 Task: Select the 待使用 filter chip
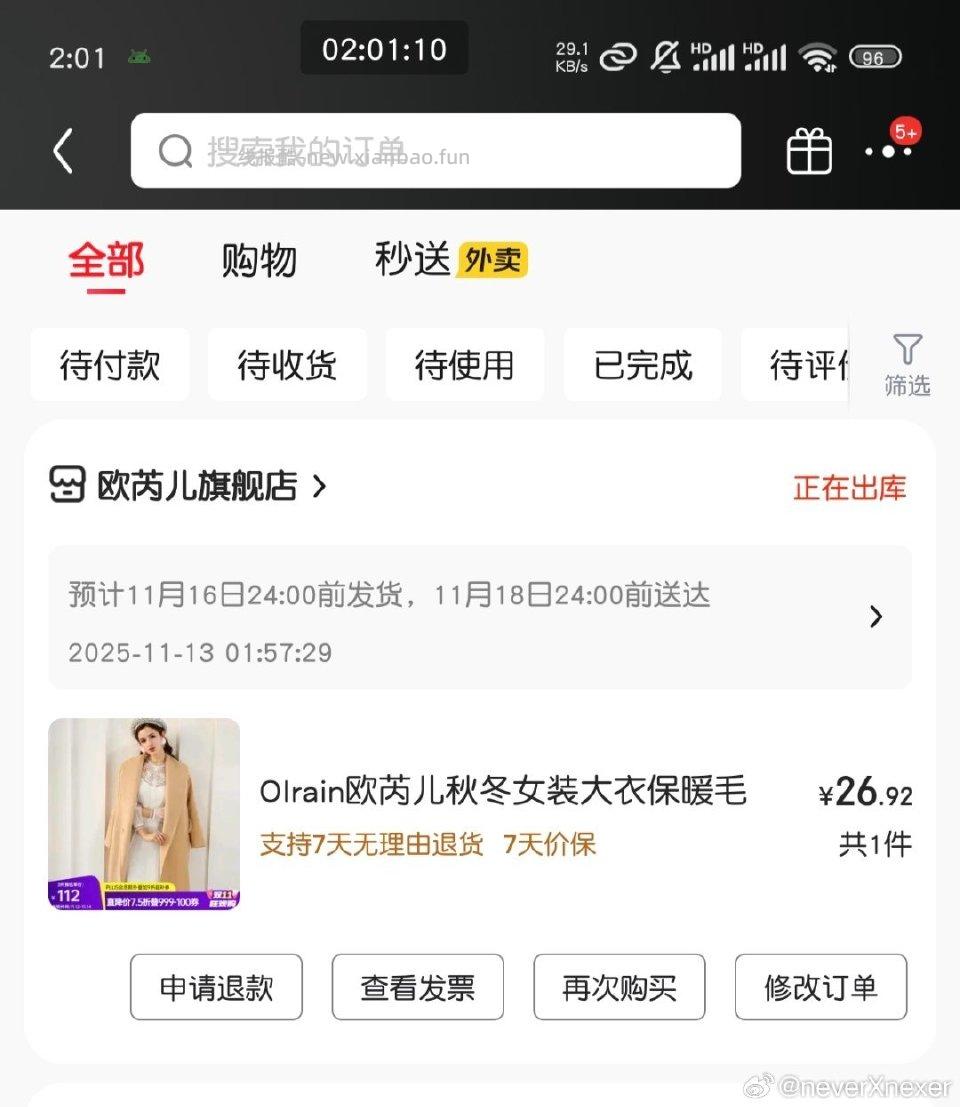pyautogui.click(x=465, y=364)
